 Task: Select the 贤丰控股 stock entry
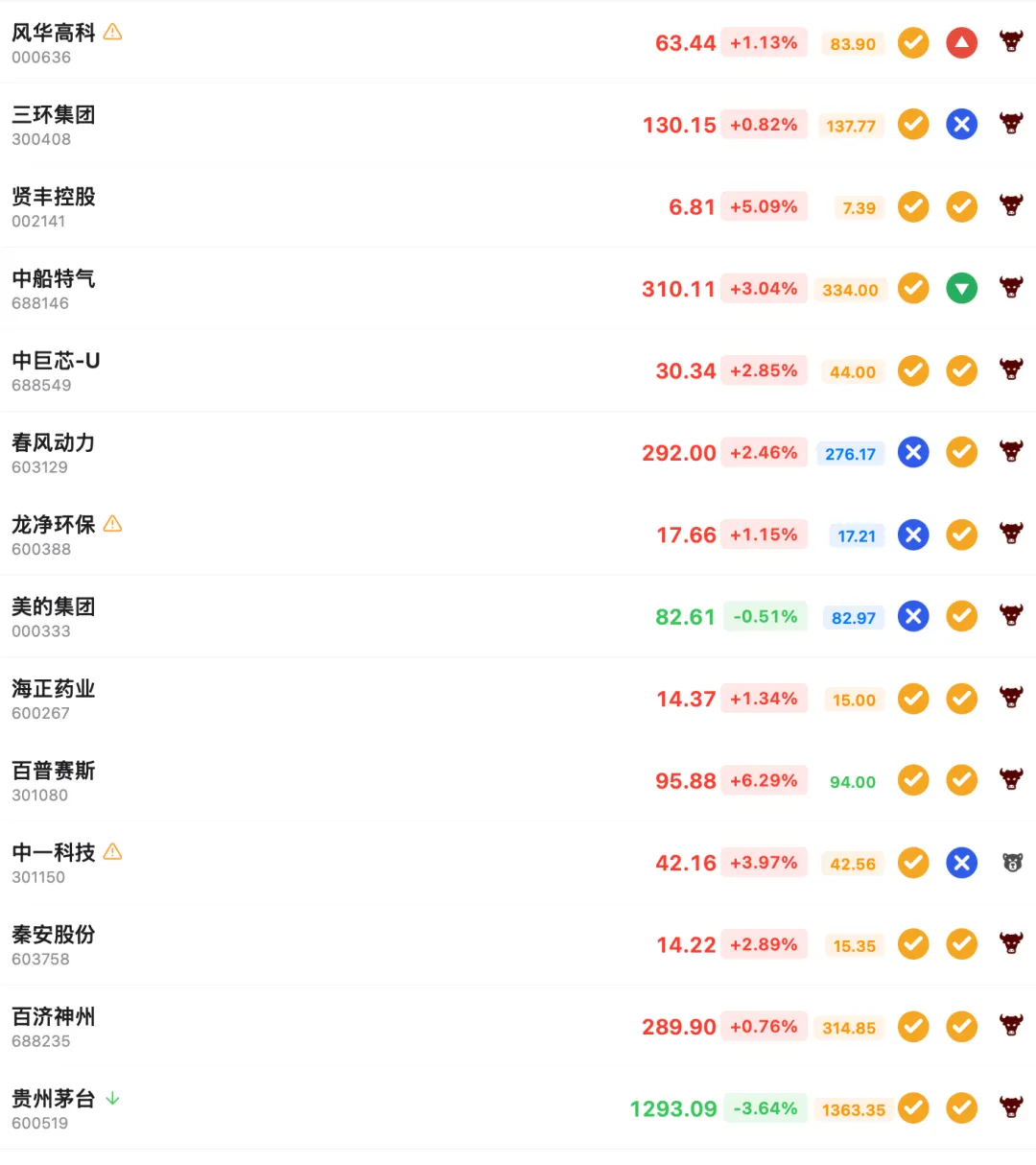tap(518, 206)
